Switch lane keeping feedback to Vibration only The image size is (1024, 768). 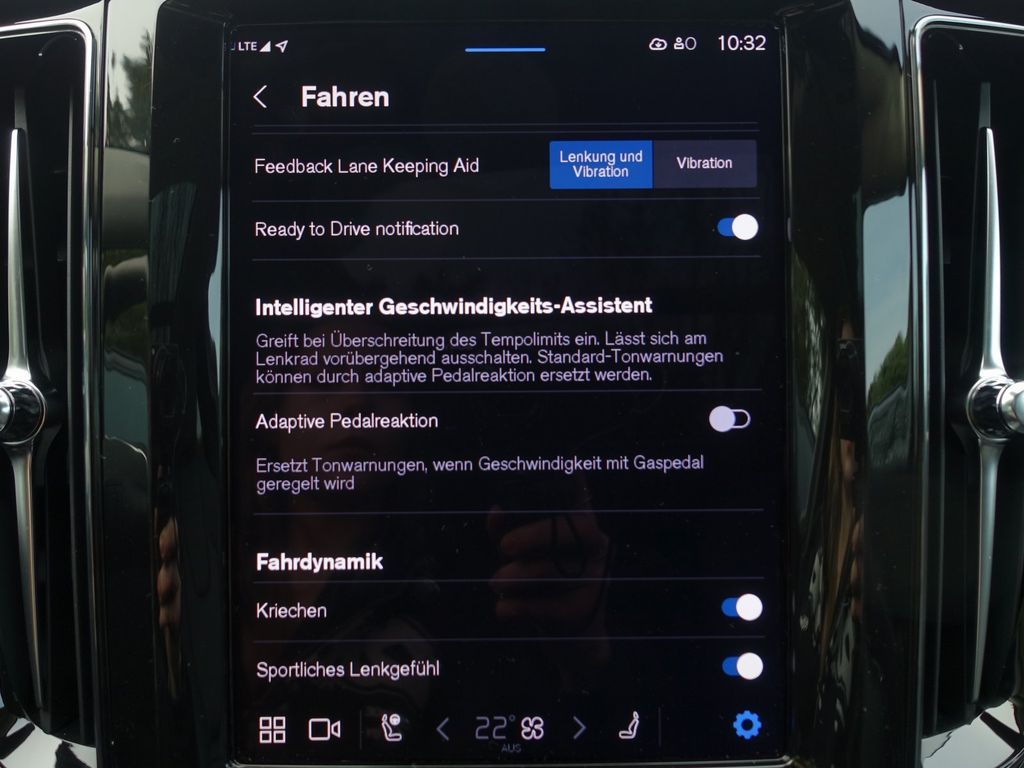coord(705,164)
